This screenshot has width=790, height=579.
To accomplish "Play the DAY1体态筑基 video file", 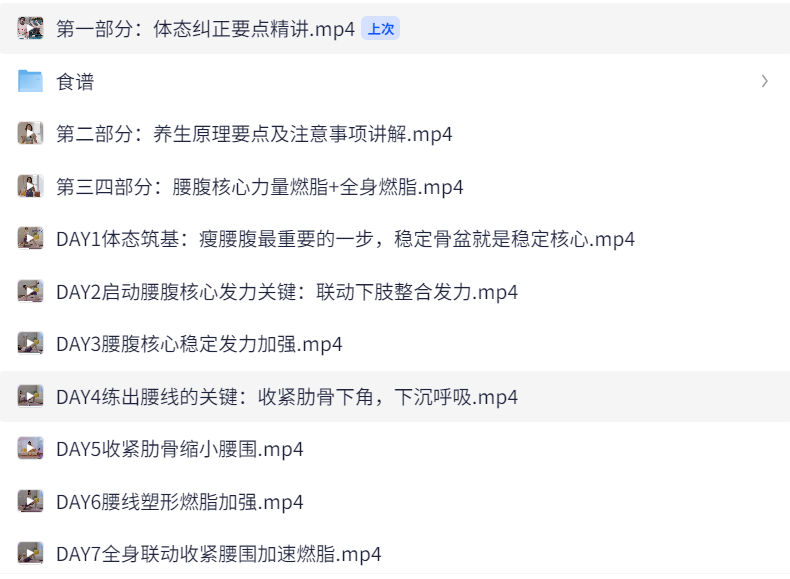I will click(x=345, y=239).
